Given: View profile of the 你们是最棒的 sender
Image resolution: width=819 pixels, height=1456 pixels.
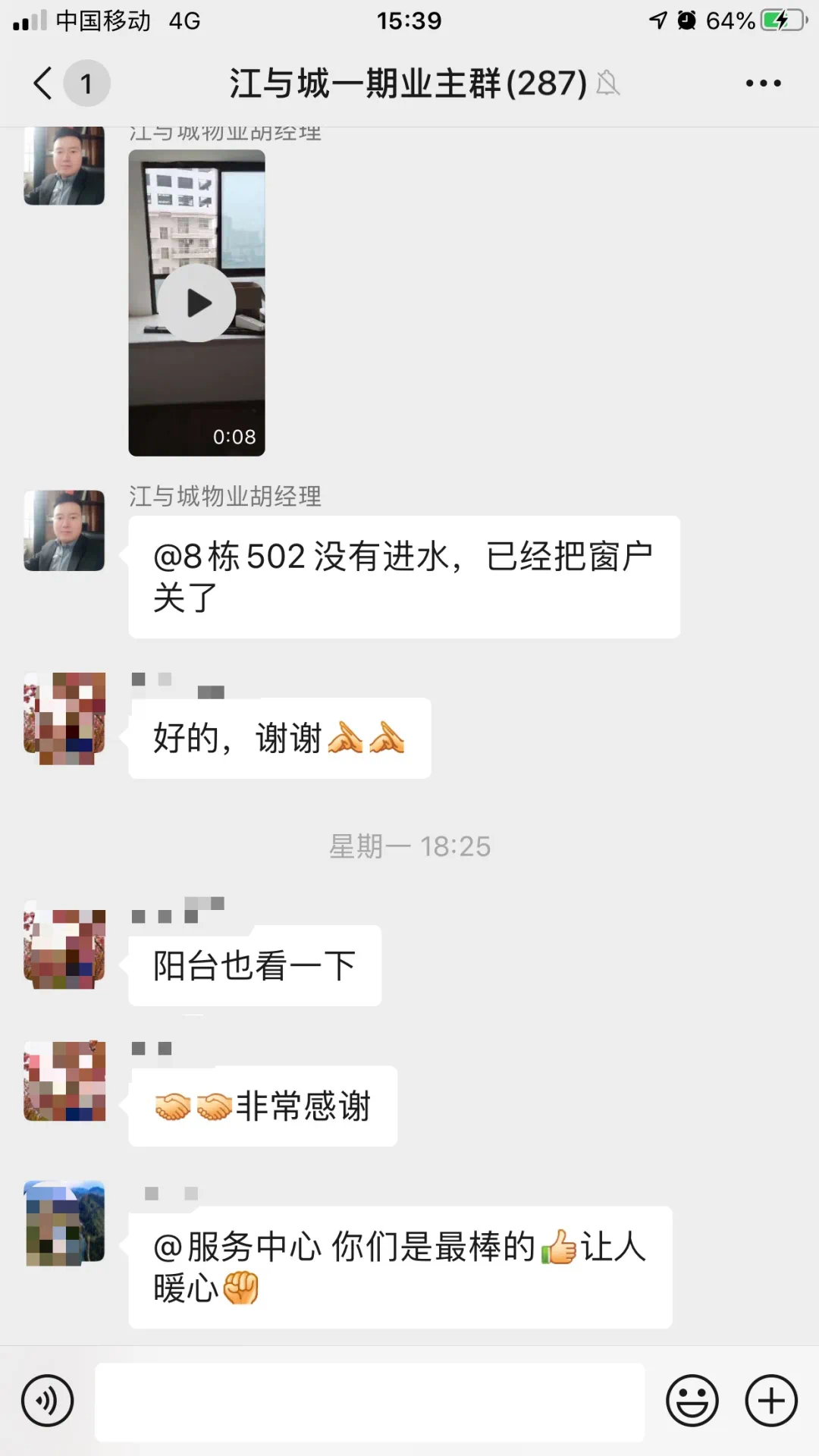Looking at the screenshot, I should 64,1222.
